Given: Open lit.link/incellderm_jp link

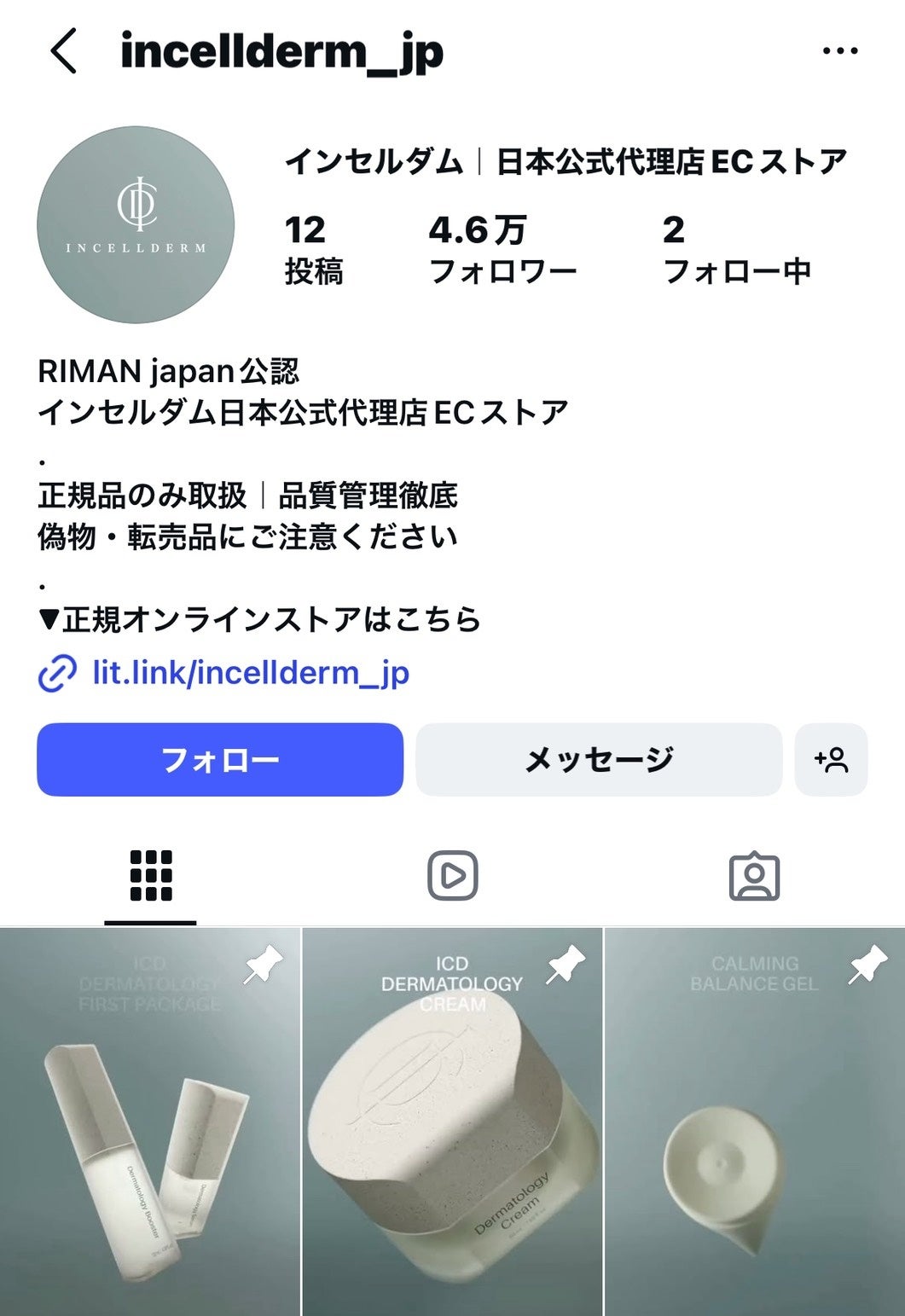Looking at the screenshot, I should [251, 674].
